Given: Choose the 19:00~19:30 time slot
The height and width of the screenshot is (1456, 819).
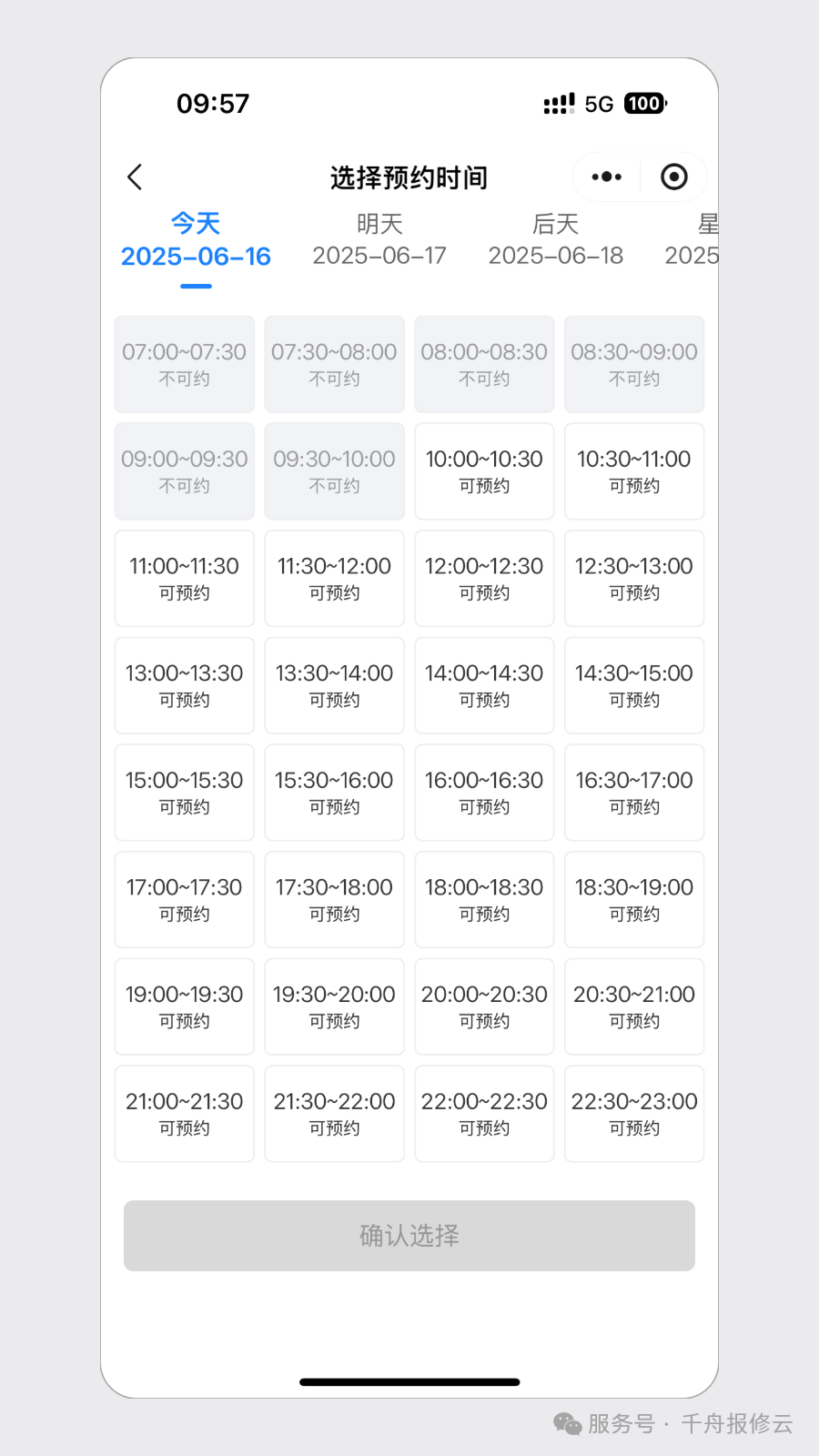Looking at the screenshot, I should click(184, 1006).
